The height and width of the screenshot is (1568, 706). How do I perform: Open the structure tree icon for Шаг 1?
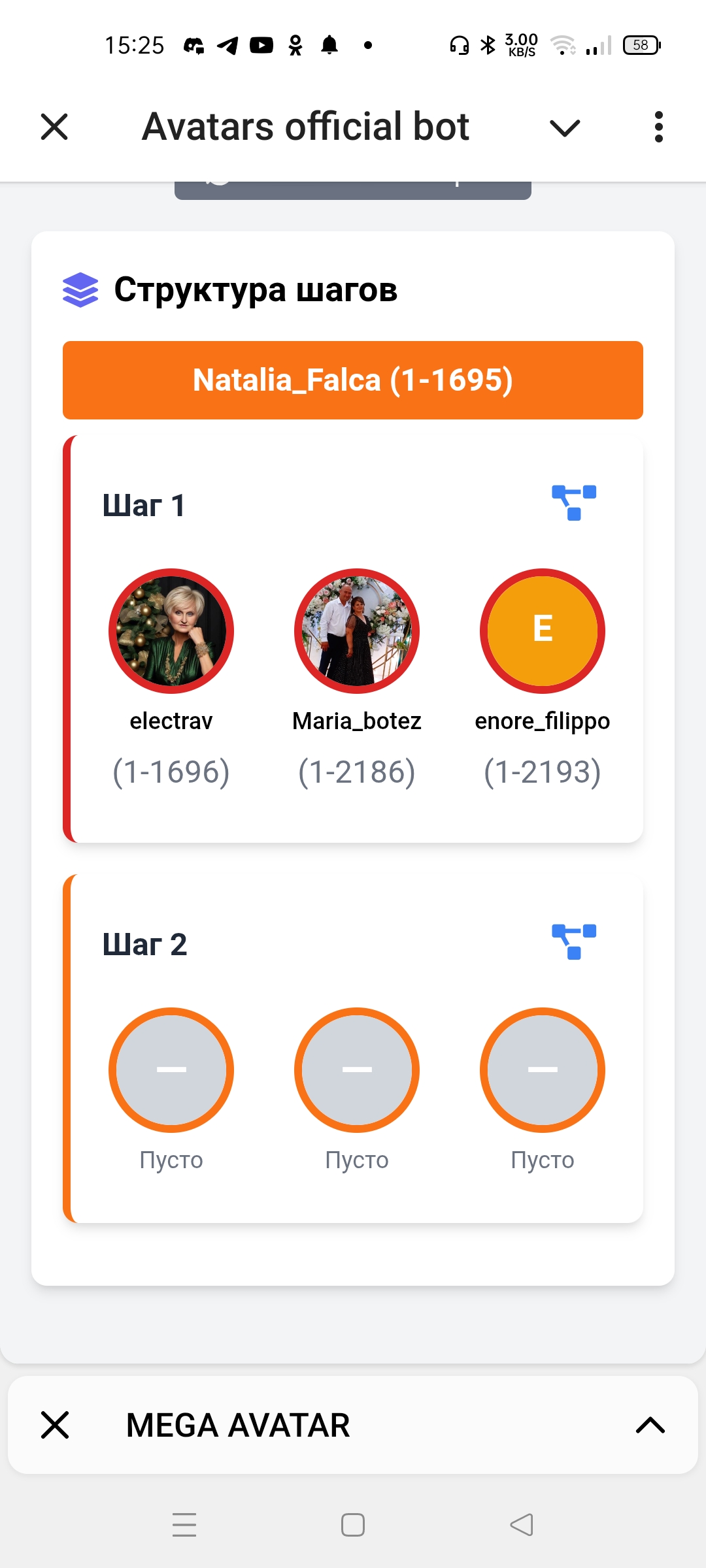click(574, 502)
